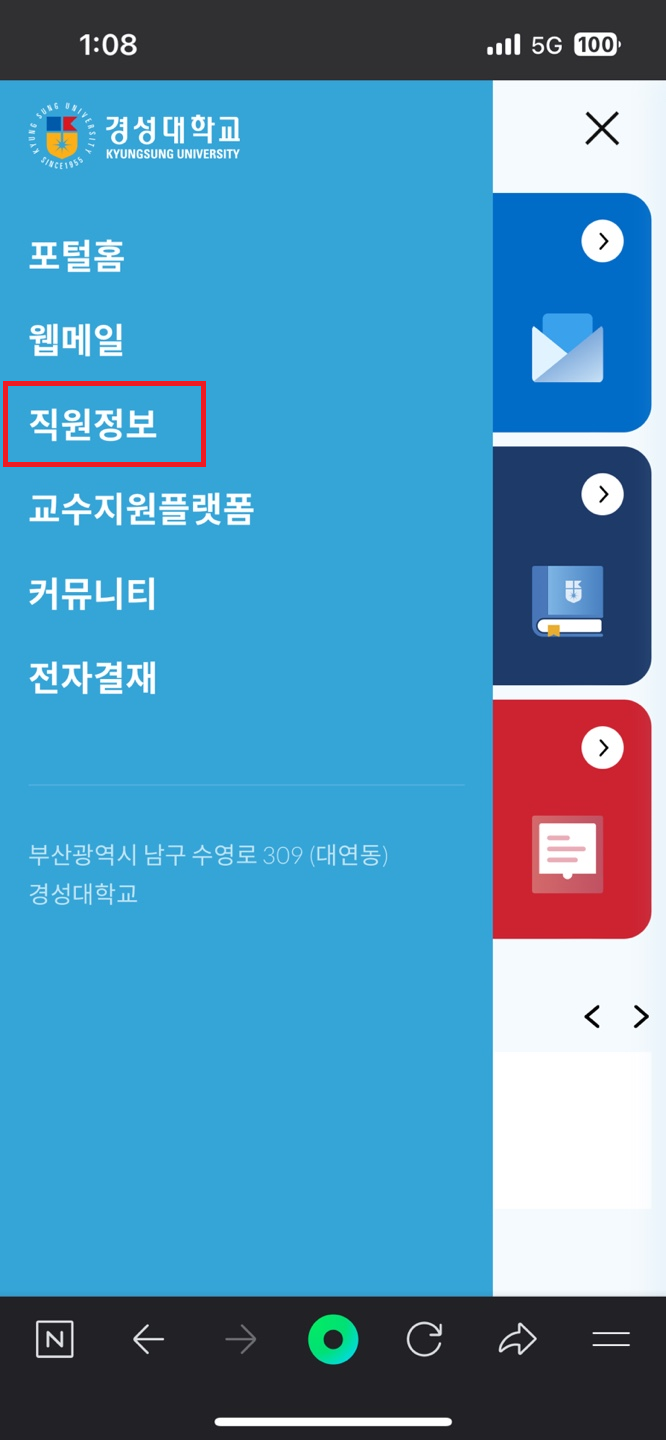Open the red document card
Viewport: 666px width, 1440px height.
572,819
